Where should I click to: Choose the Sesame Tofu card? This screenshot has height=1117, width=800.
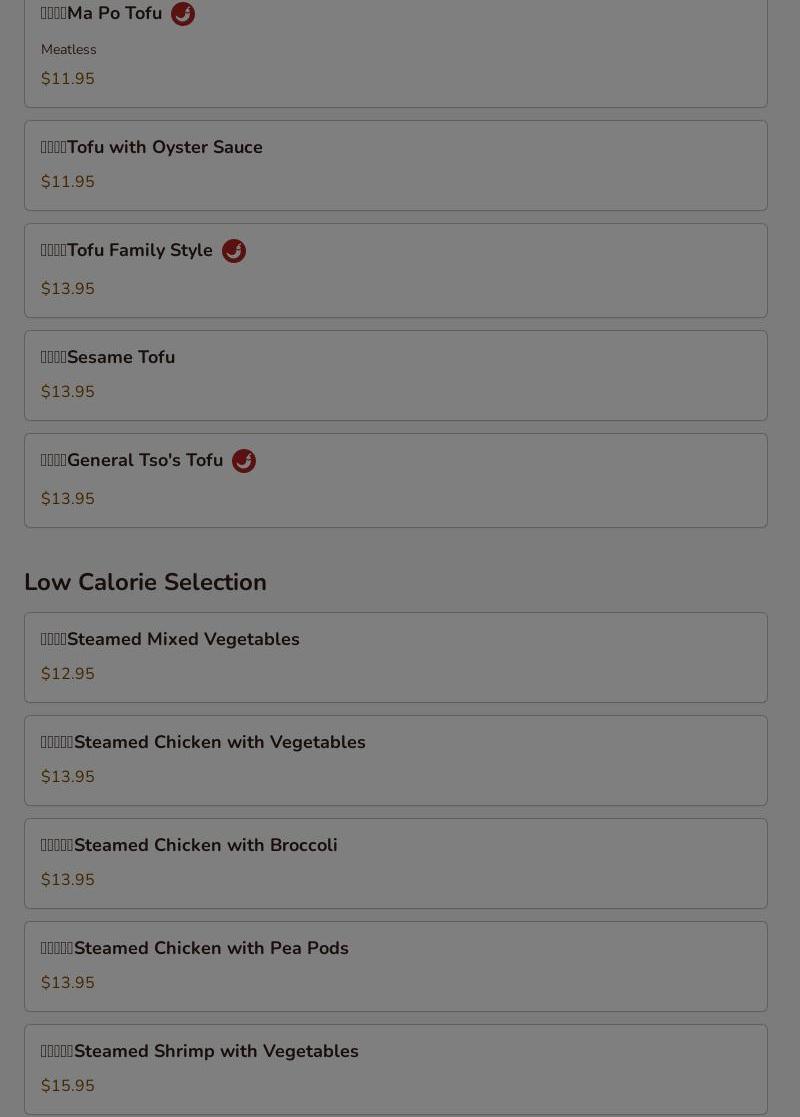(x=395, y=375)
